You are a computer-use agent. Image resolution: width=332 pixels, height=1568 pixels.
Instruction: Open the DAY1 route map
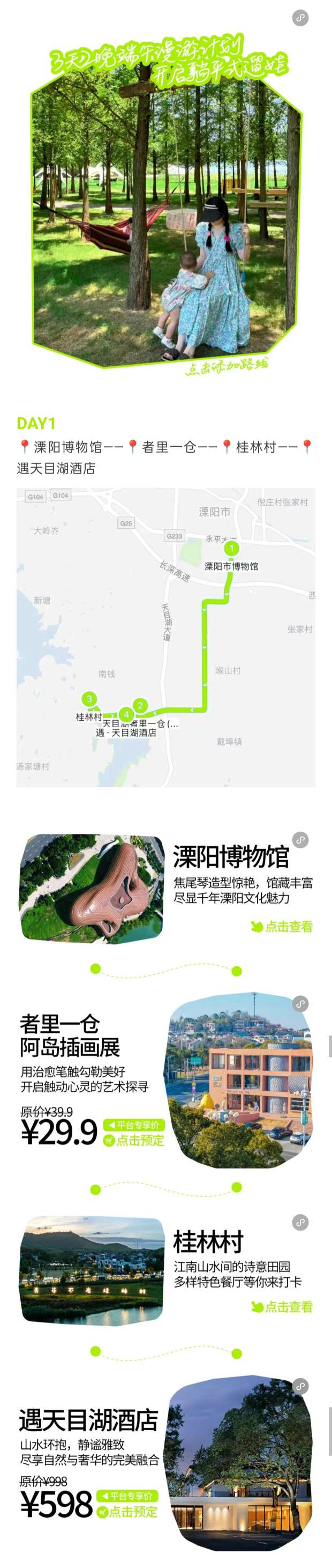165,637
